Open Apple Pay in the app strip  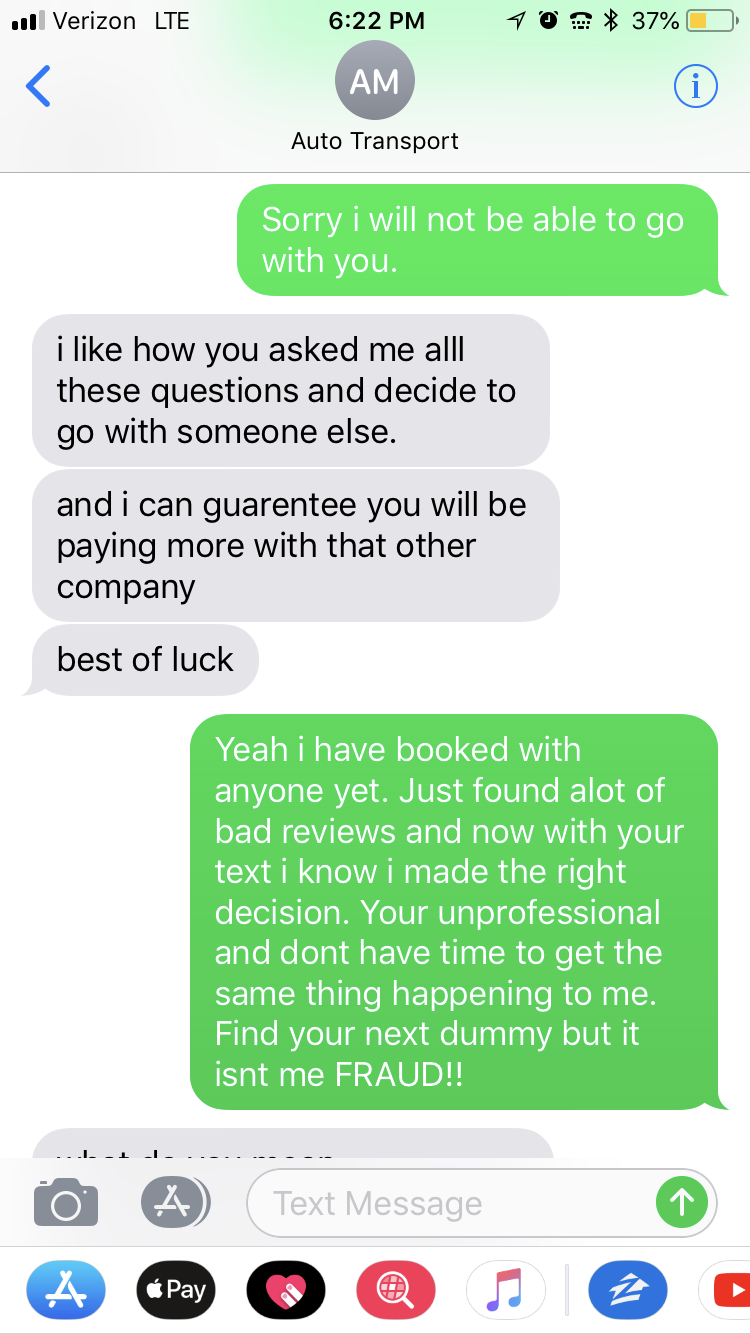176,1290
